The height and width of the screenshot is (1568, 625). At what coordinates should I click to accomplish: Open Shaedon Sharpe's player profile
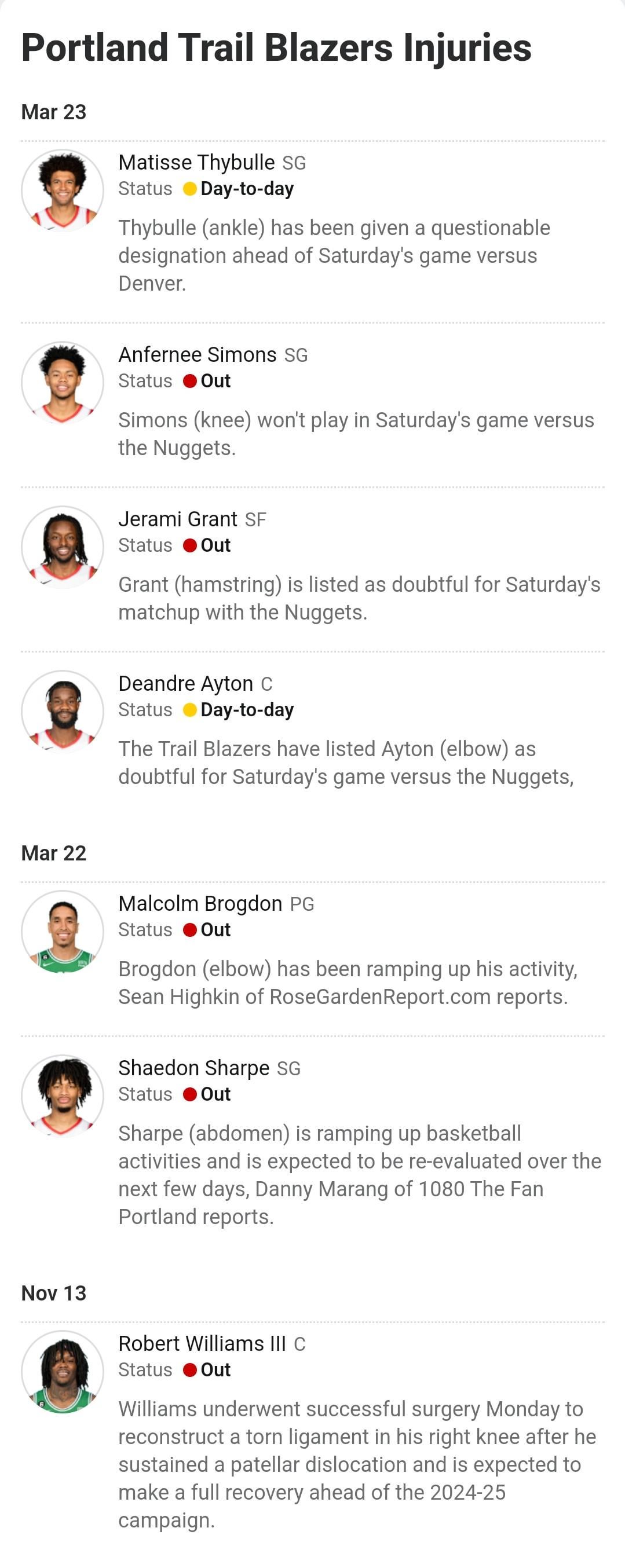[x=193, y=1068]
